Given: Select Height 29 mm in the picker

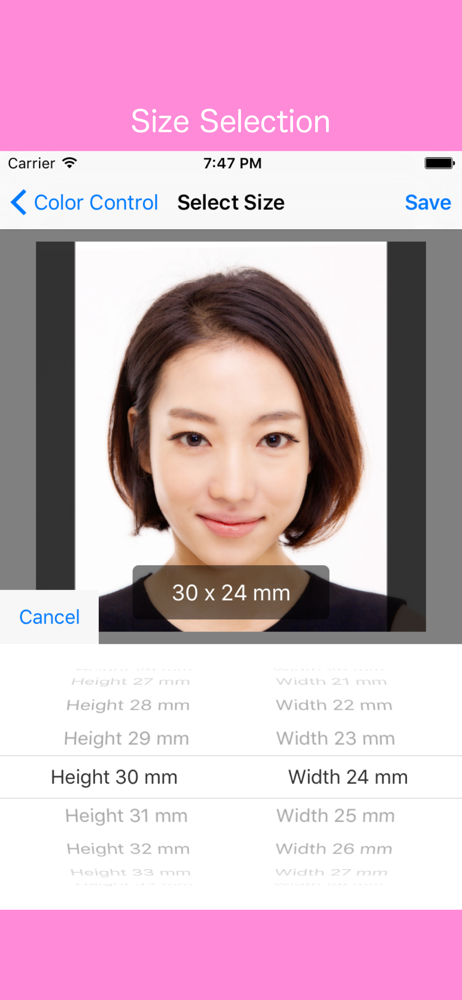Looking at the screenshot, I should click(x=126, y=739).
